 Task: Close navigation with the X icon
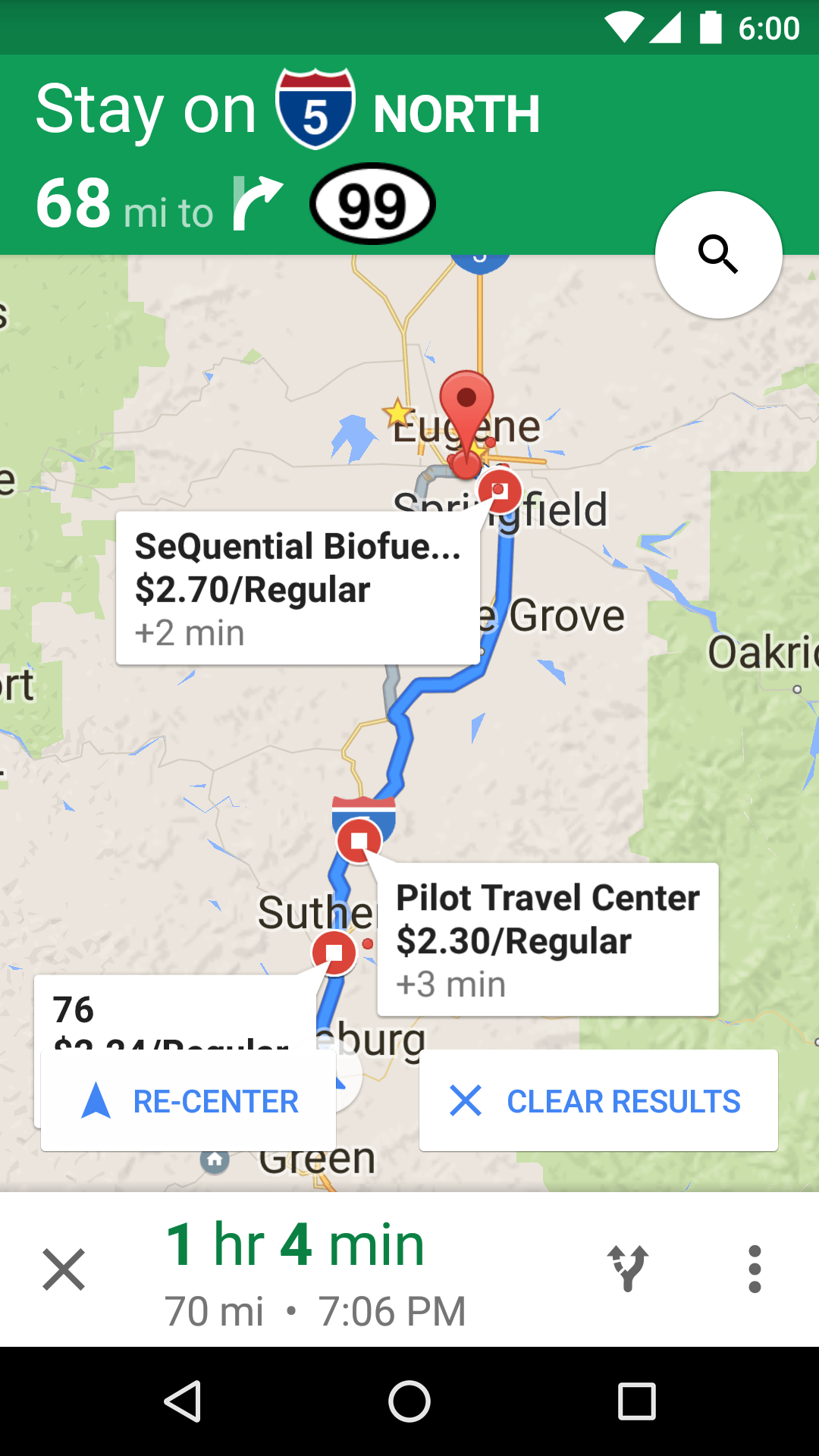pyautogui.click(x=64, y=1269)
